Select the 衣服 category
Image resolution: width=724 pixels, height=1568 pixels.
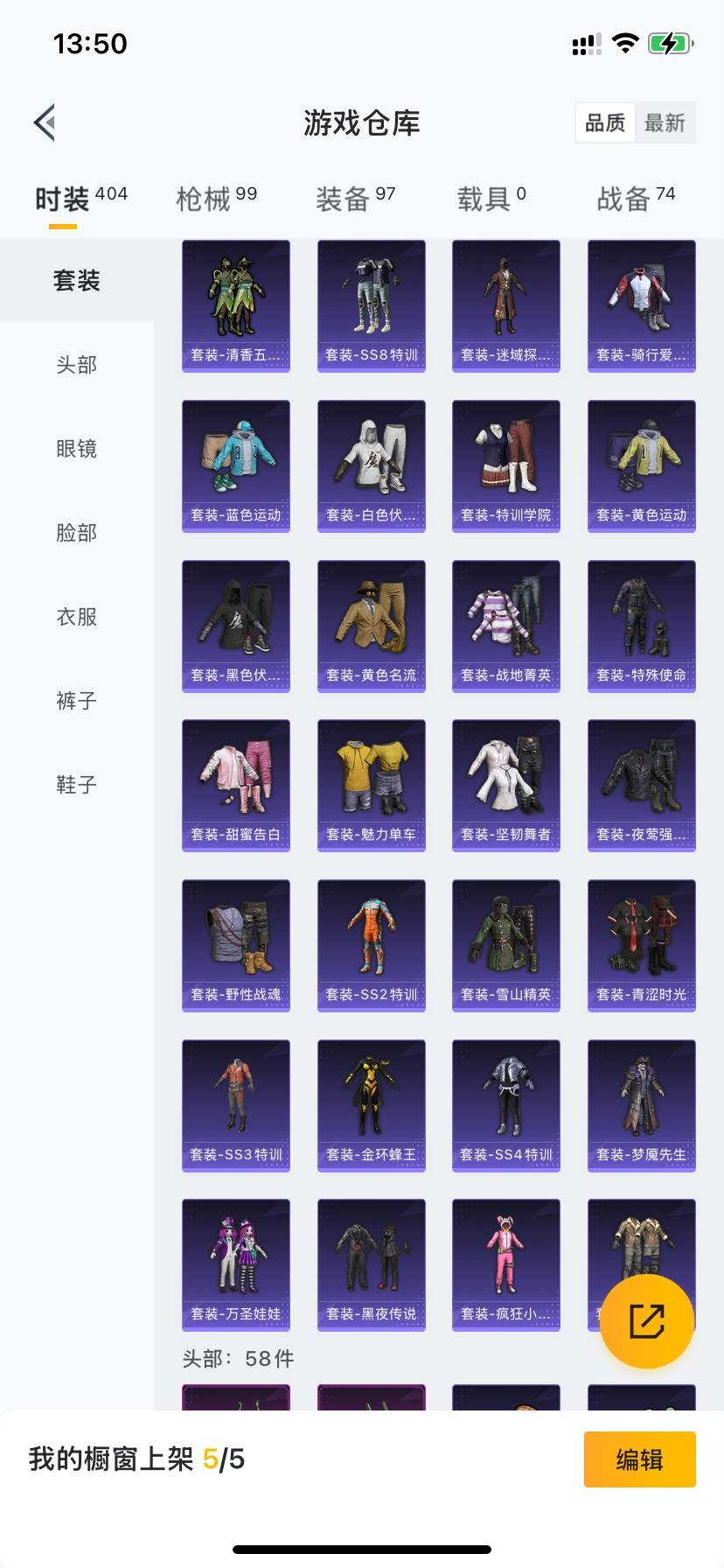77,616
